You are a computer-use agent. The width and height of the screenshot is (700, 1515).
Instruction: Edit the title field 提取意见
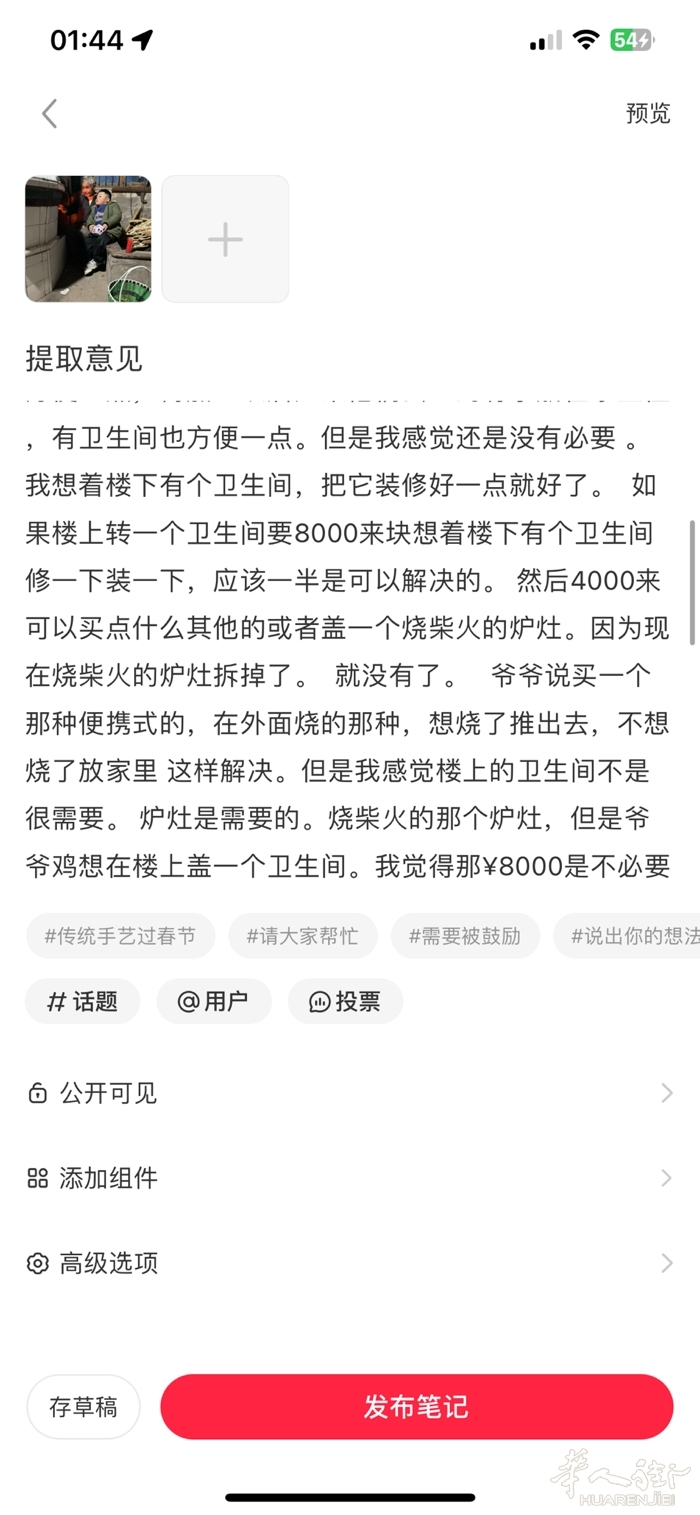click(x=84, y=358)
